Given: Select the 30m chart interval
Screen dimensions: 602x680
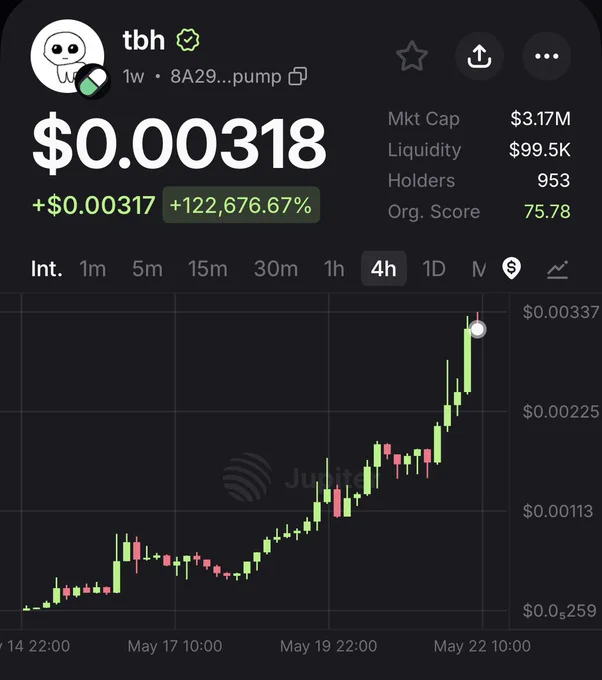Looking at the screenshot, I should [x=276, y=269].
